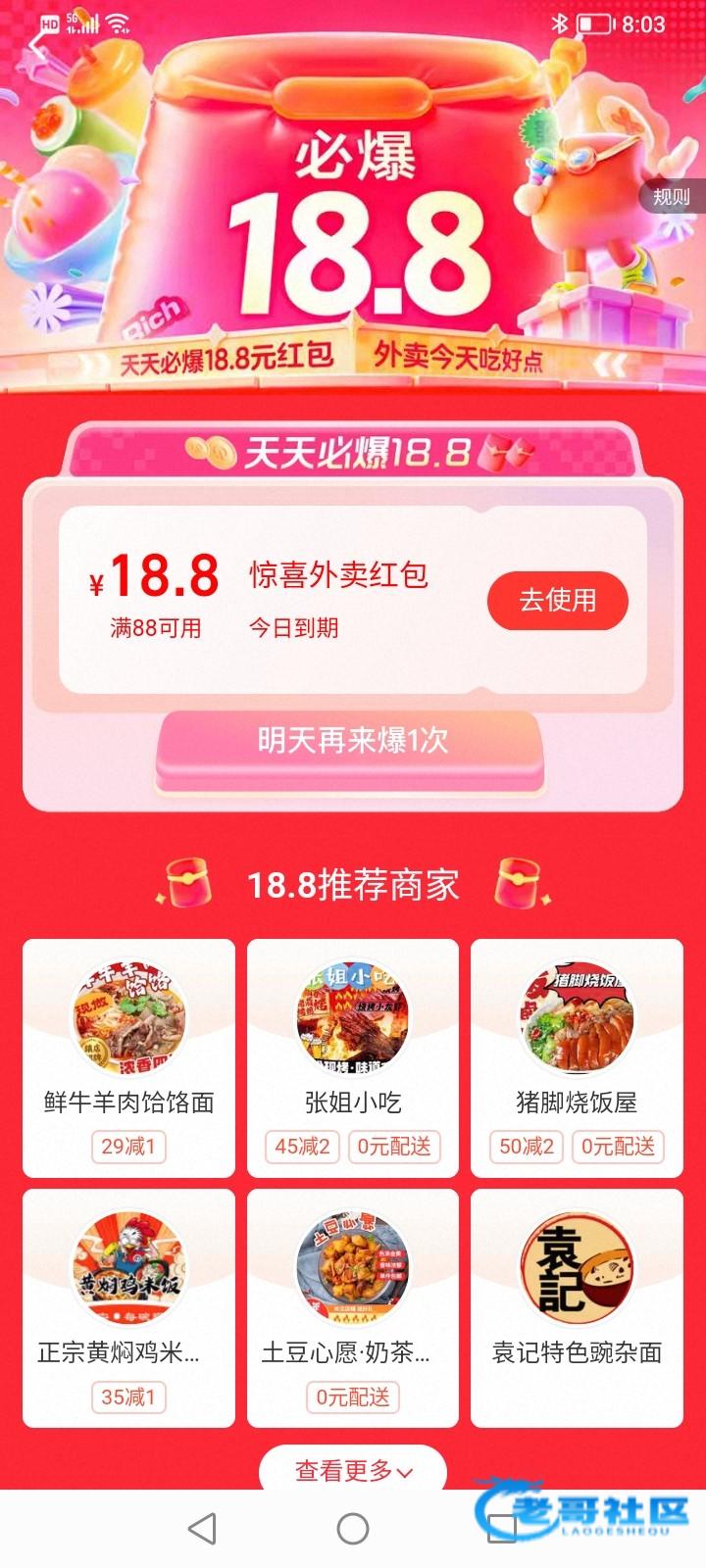Go back using the system back button
Screen dimensions: 706x1568
(202, 1529)
